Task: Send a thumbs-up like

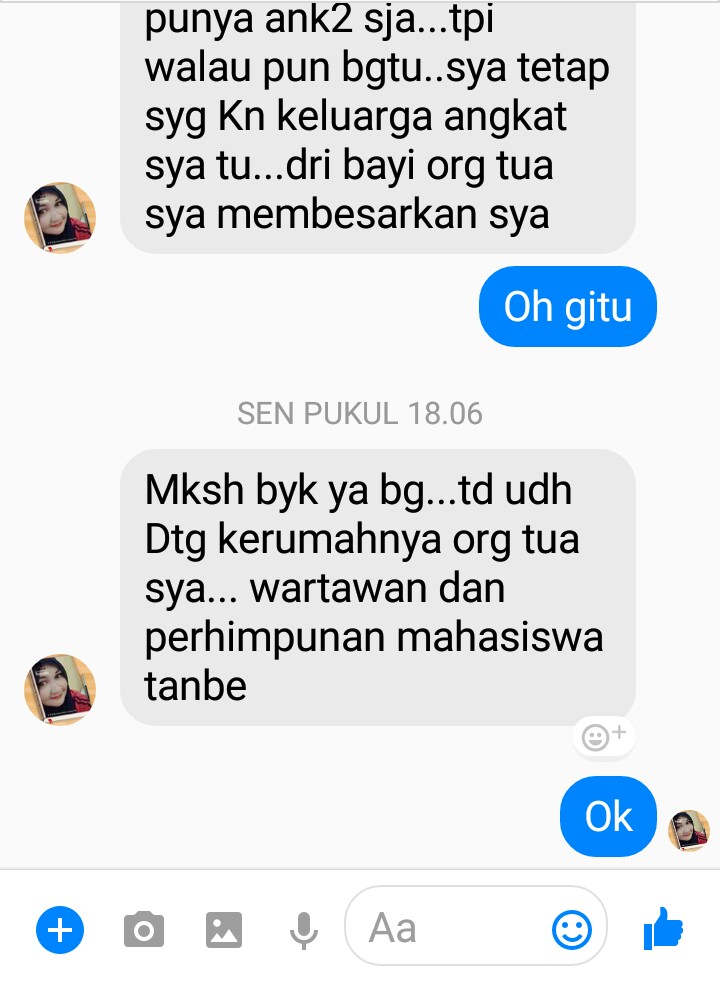Action: [663, 931]
